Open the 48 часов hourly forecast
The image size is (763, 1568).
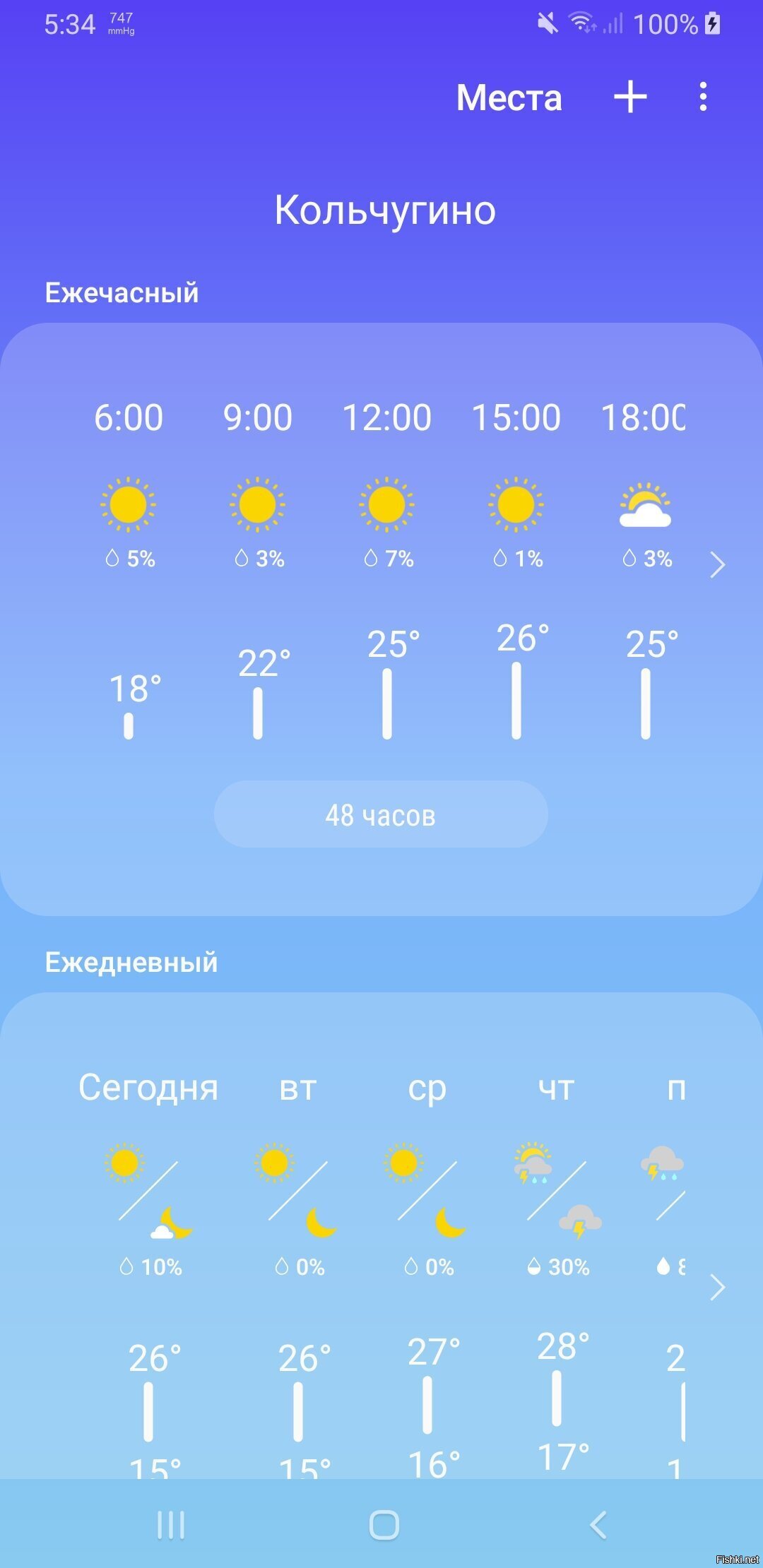[x=381, y=814]
